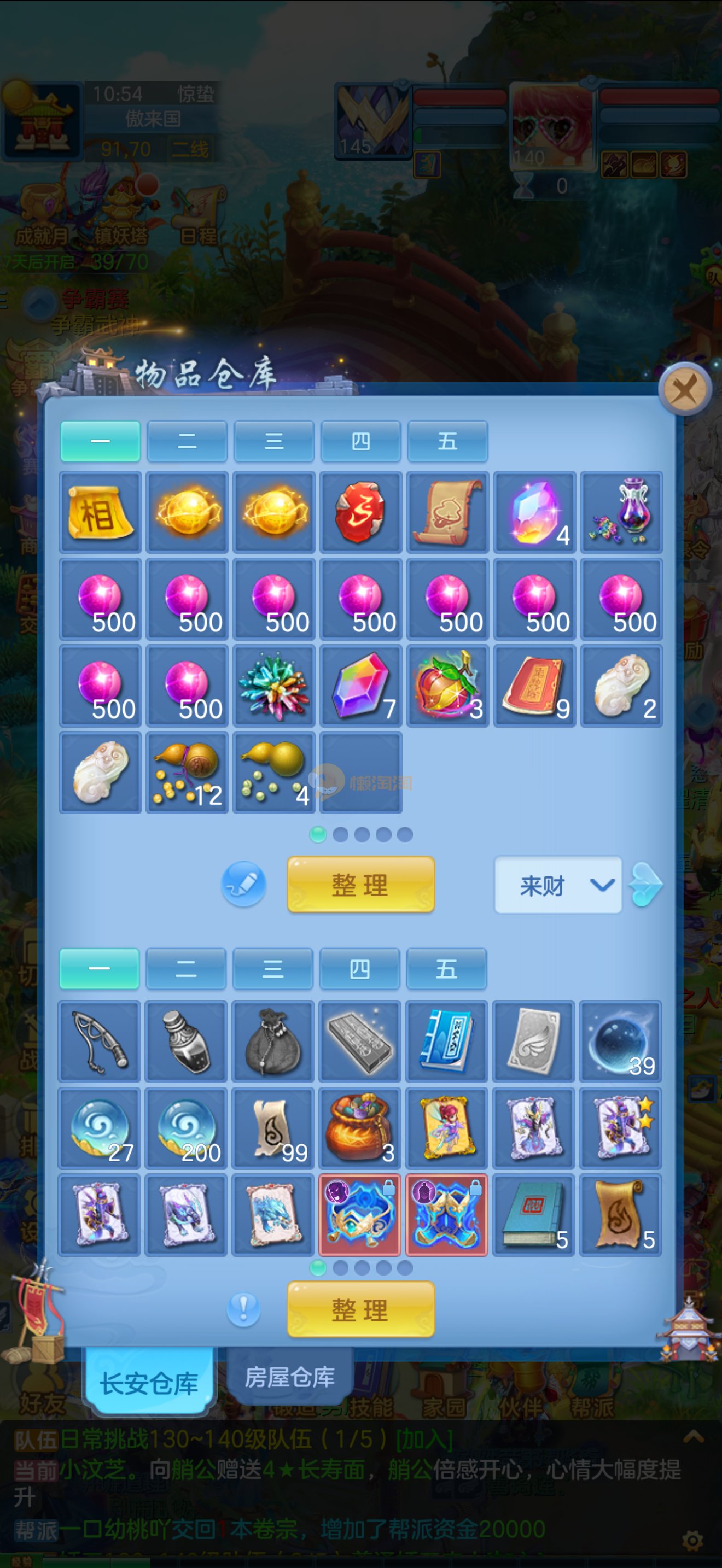Tap the blue arrow next to 来财

[646, 885]
